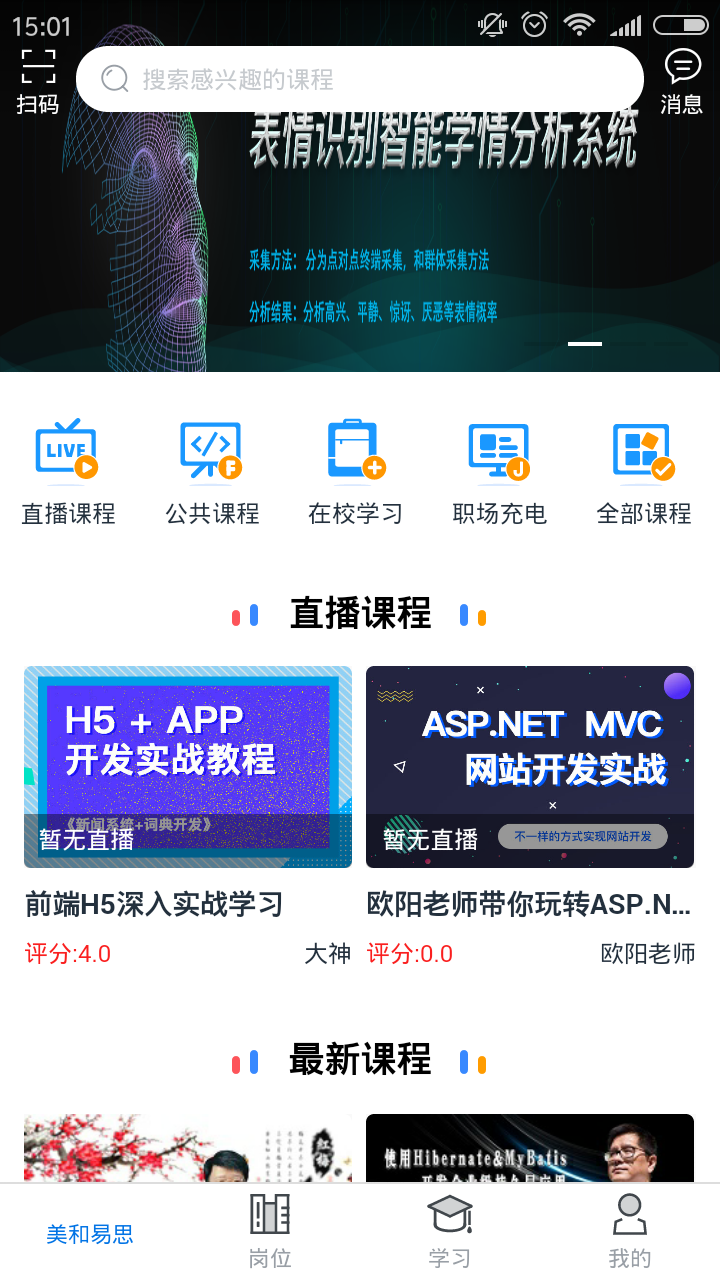Image resolution: width=720 pixels, height=1280 pixels.
Task: Open 职场充电 workplace skills section
Action: coord(499,467)
